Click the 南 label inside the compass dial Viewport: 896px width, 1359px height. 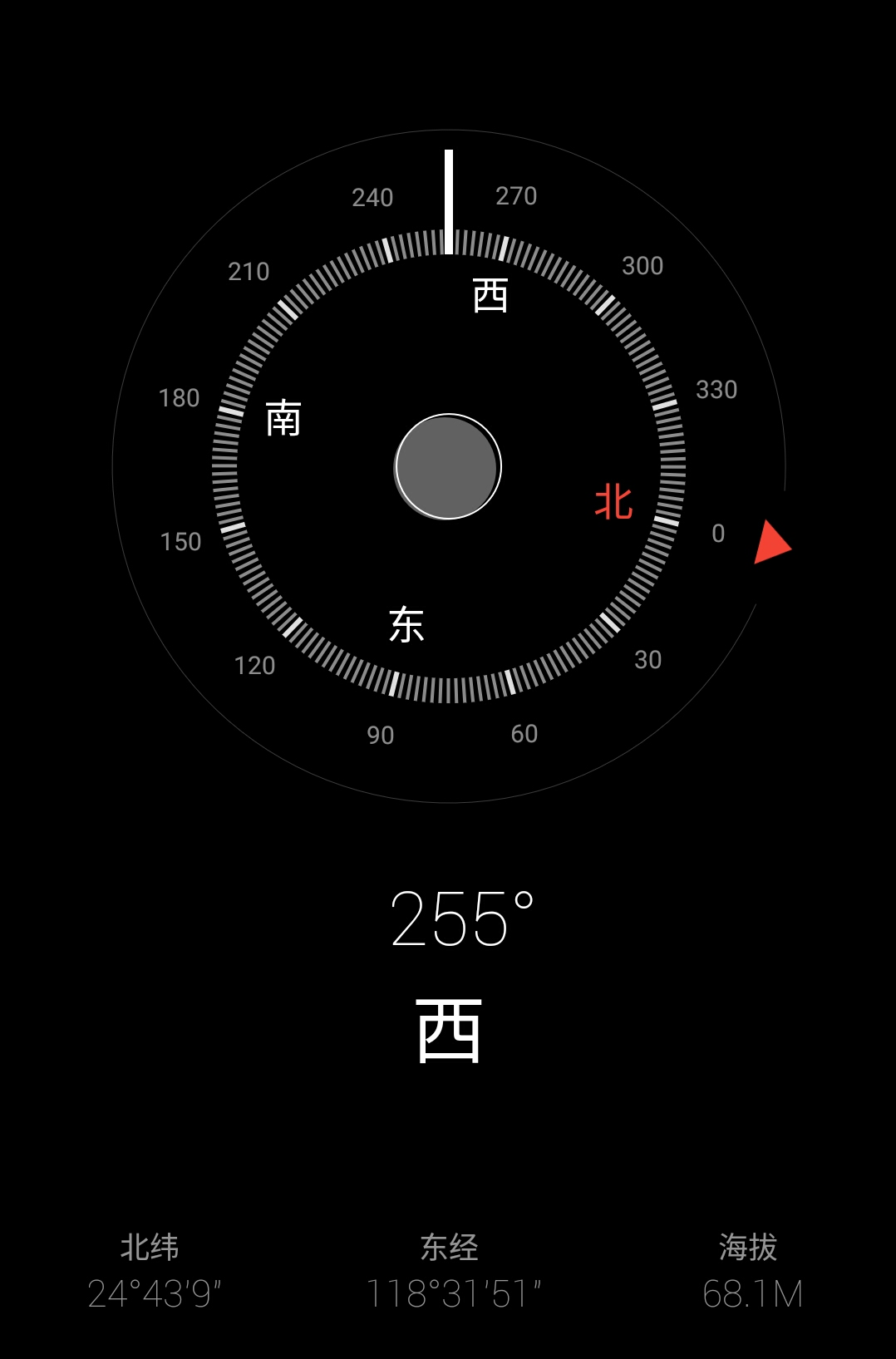tap(283, 420)
